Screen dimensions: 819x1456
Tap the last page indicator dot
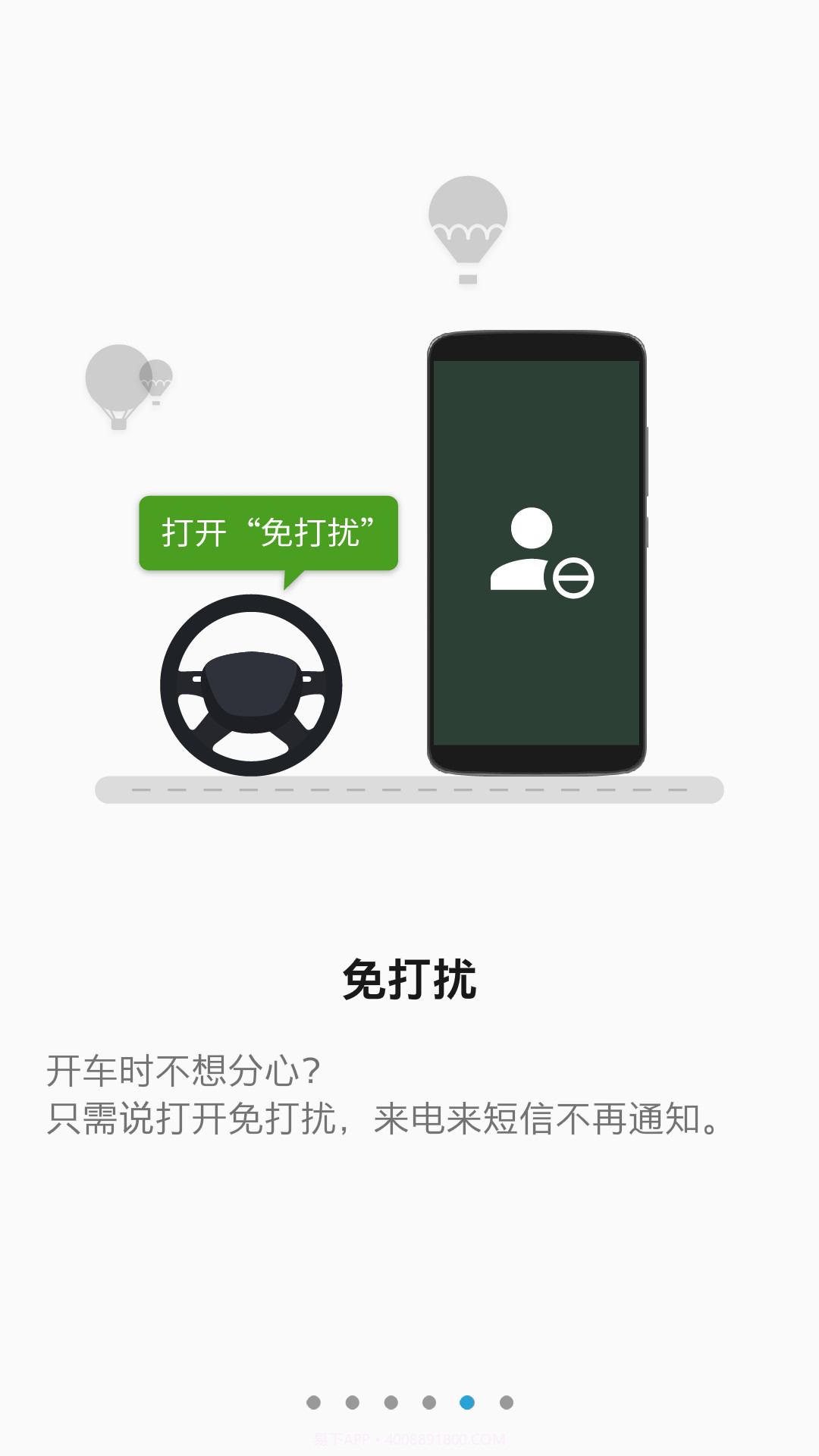coord(506,1403)
